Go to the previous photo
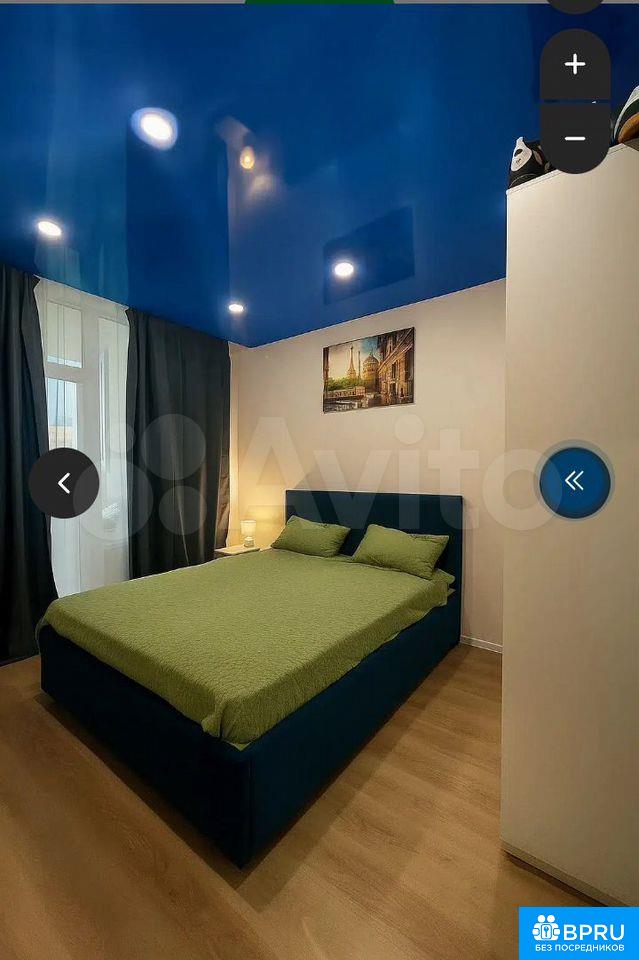Screen dimensions: 639x960 64,483
